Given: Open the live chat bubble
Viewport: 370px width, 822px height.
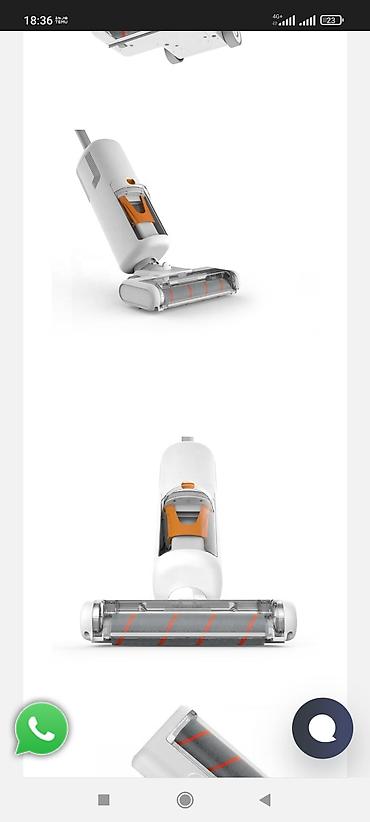Looking at the screenshot, I should click(x=322, y=728).
